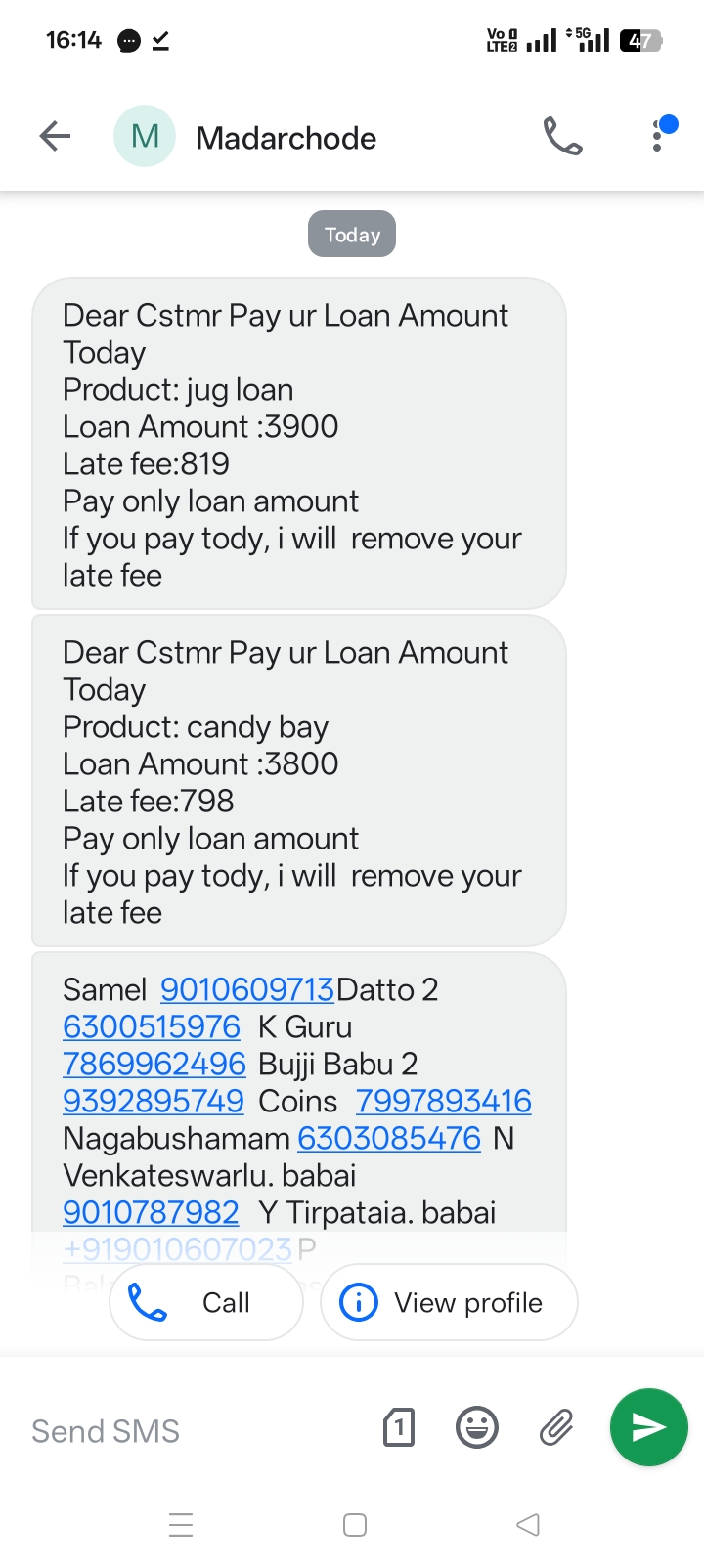Open the overflow menu
The width and height of the screenshot is (704, 1568).
658,137
